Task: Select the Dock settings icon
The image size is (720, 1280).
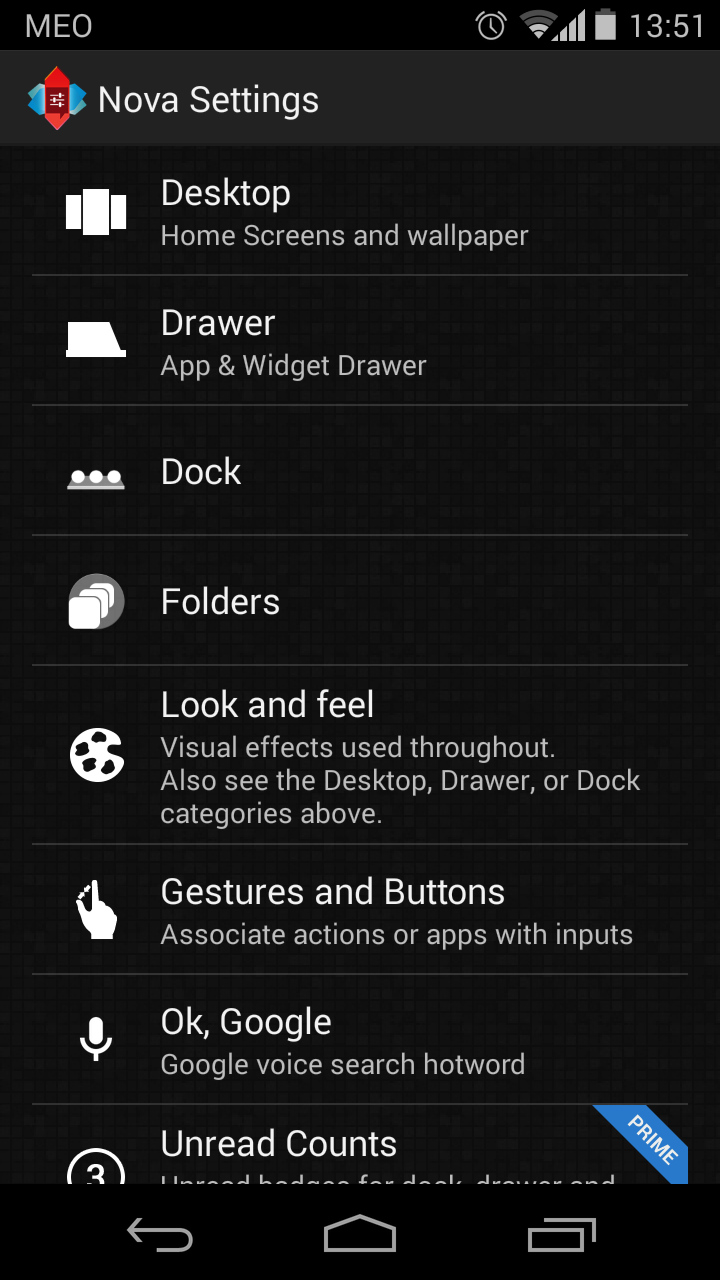Action: [96, 477]
